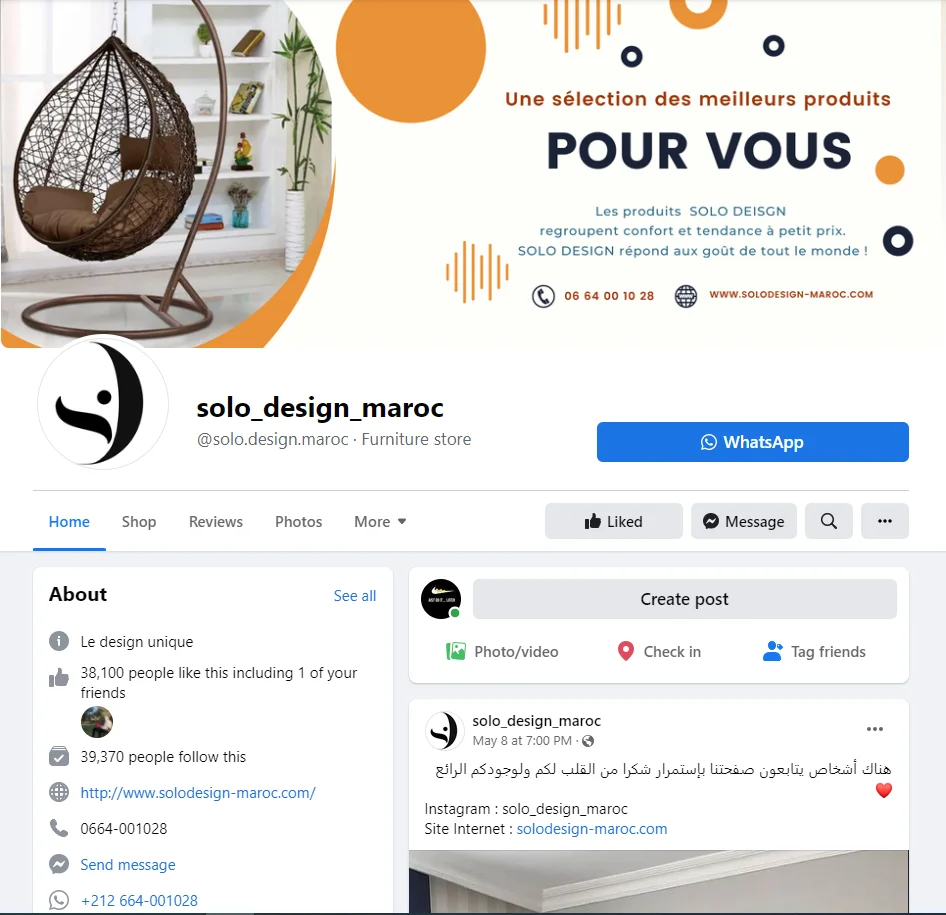Open the post options three-dot menu
Viewport: 946px width, 915px height.
[874, 729]
